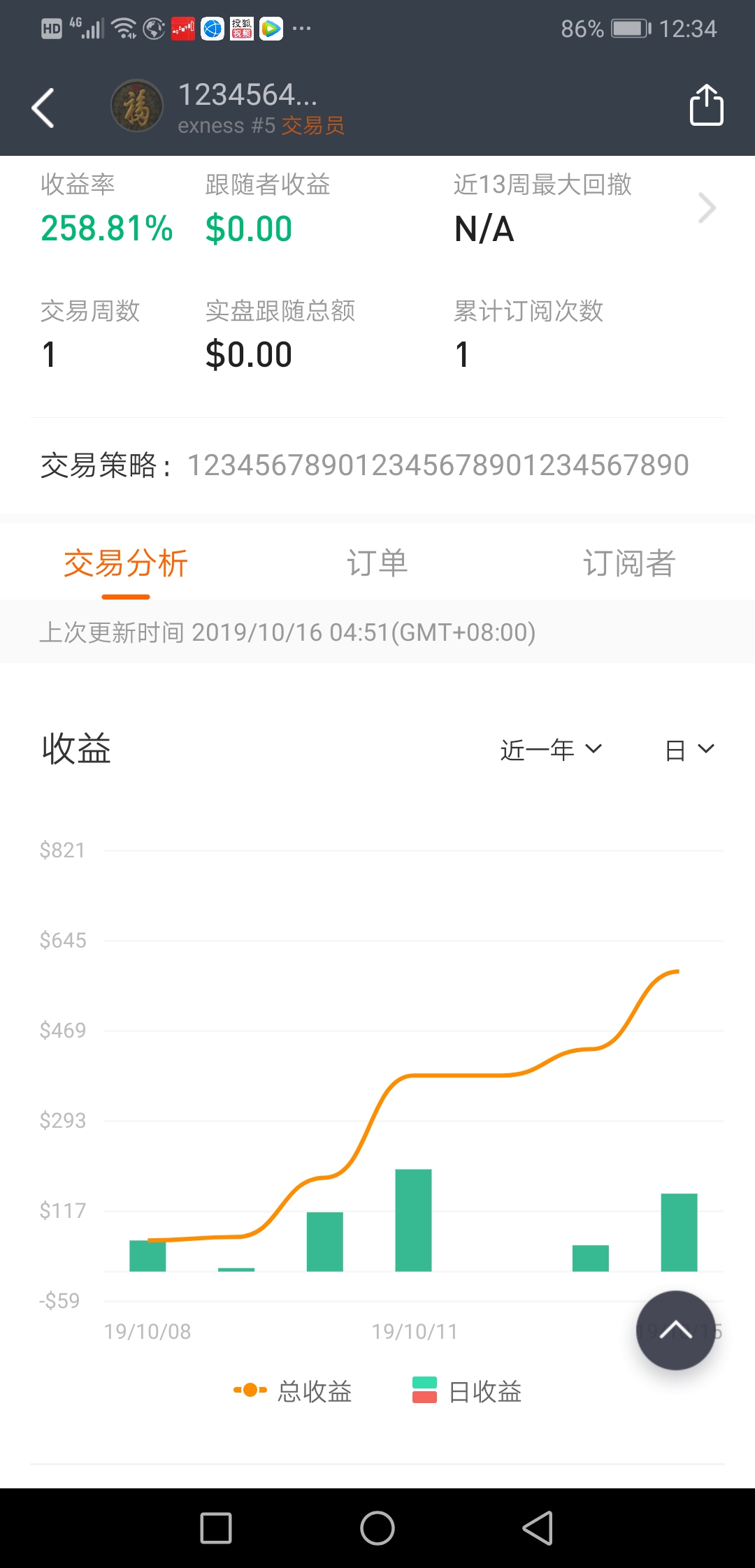Switch to the 订单 tab
Screen dimensions: 755x1568
(377, 563)
